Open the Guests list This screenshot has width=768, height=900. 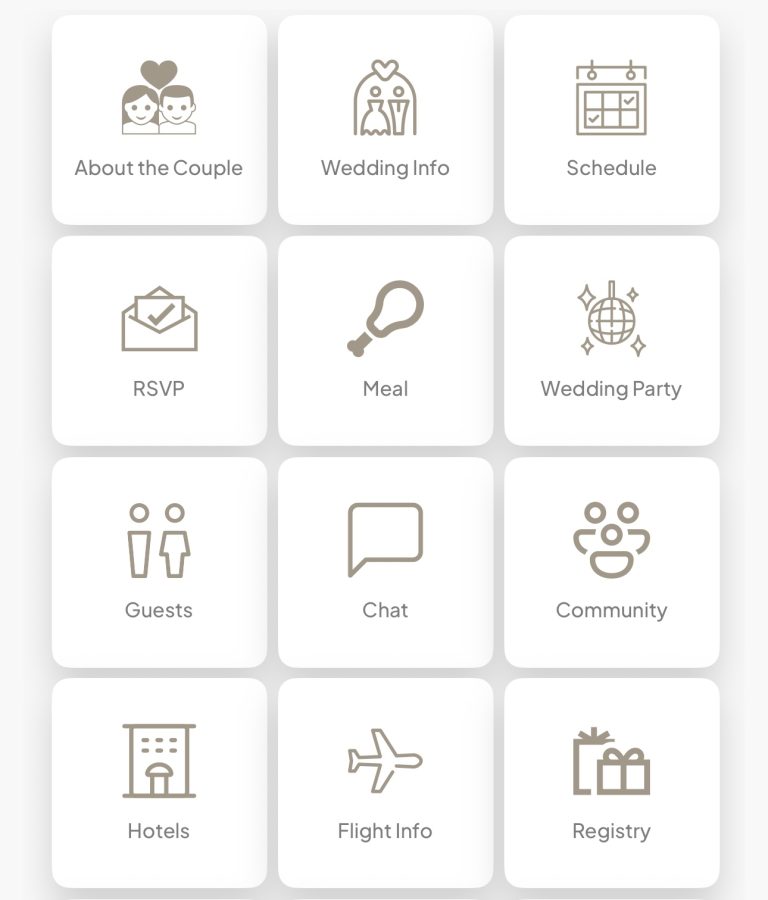click(x=158, y=560)
